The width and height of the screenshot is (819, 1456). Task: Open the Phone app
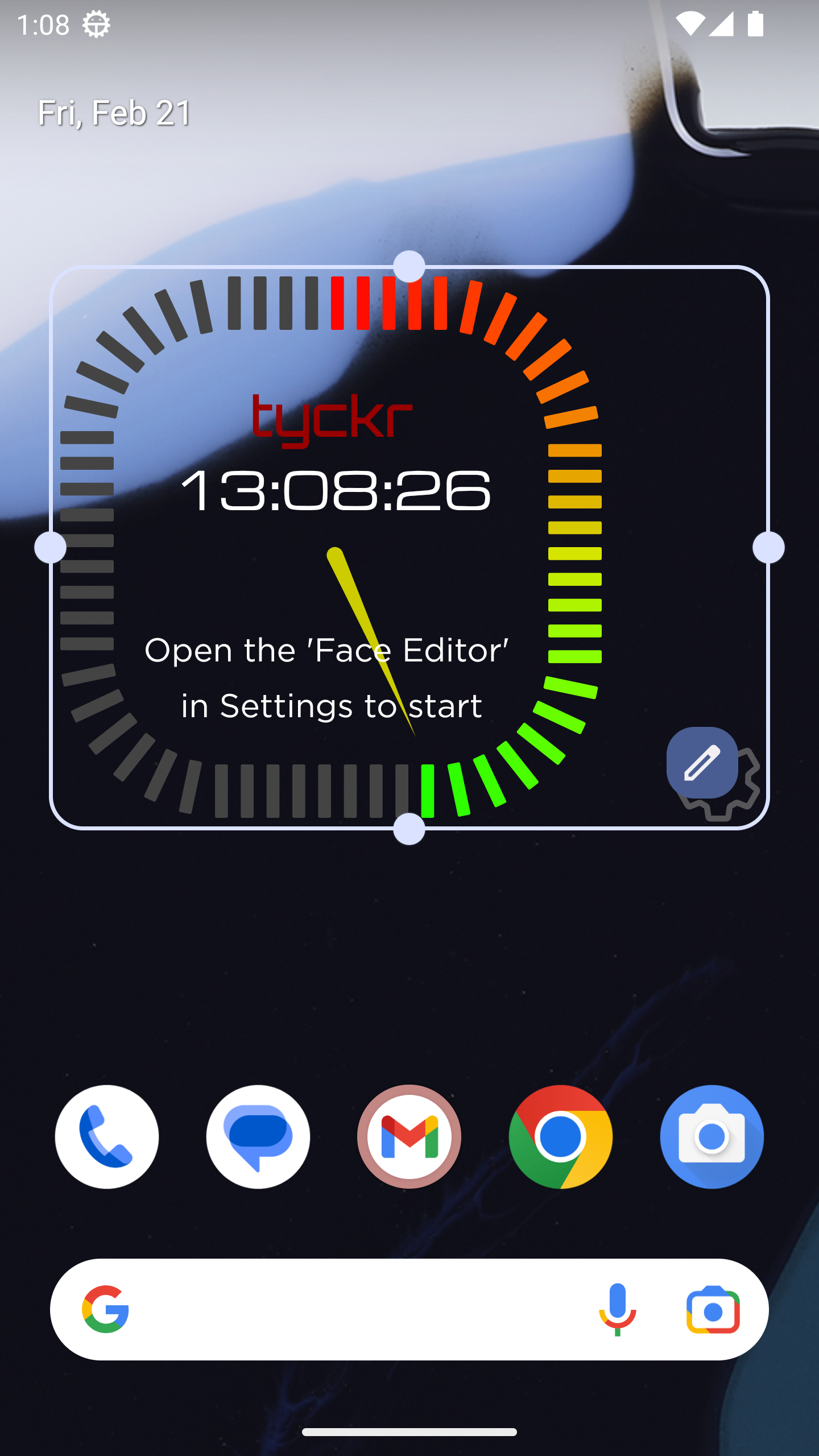pyautogui.click(x=107, y=1136)
